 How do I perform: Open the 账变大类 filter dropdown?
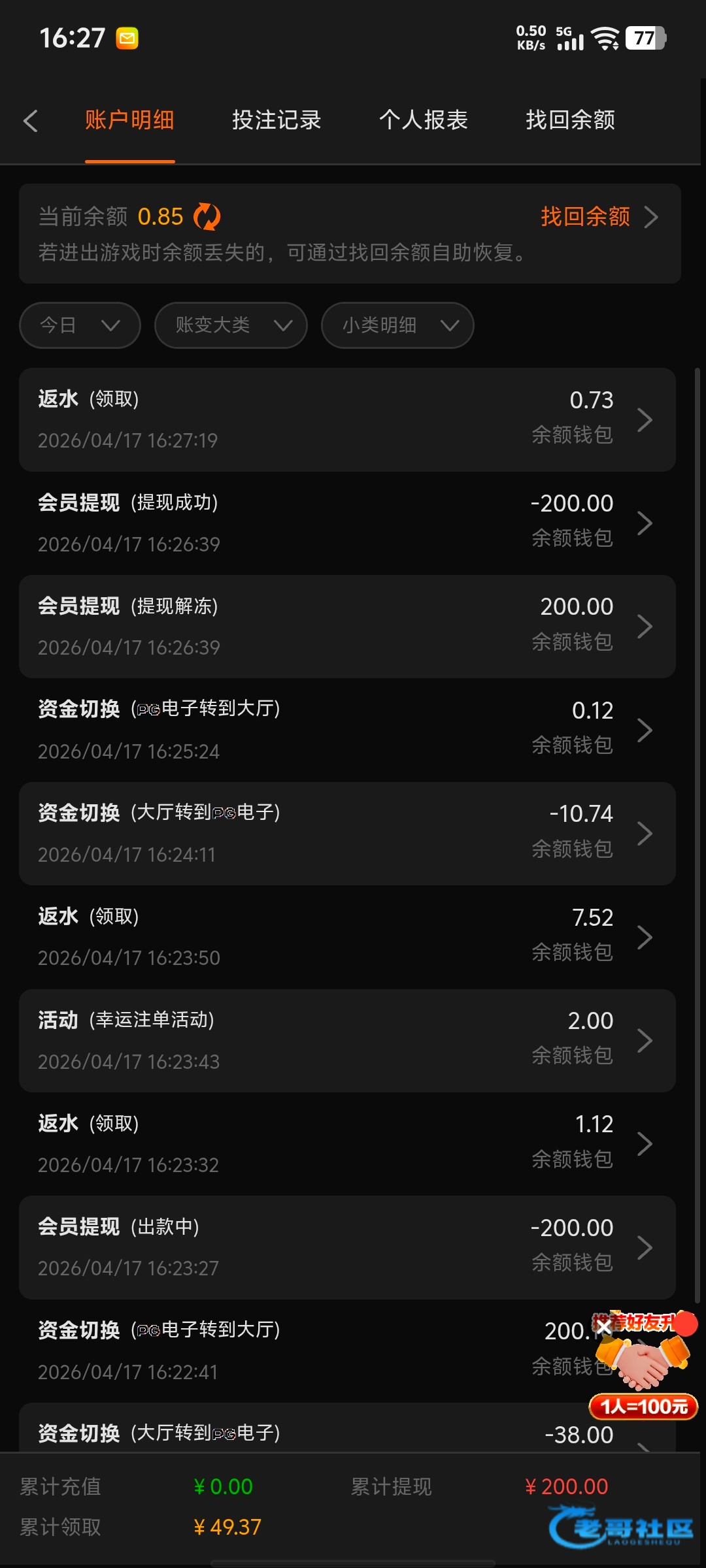[x=231, y=325]
